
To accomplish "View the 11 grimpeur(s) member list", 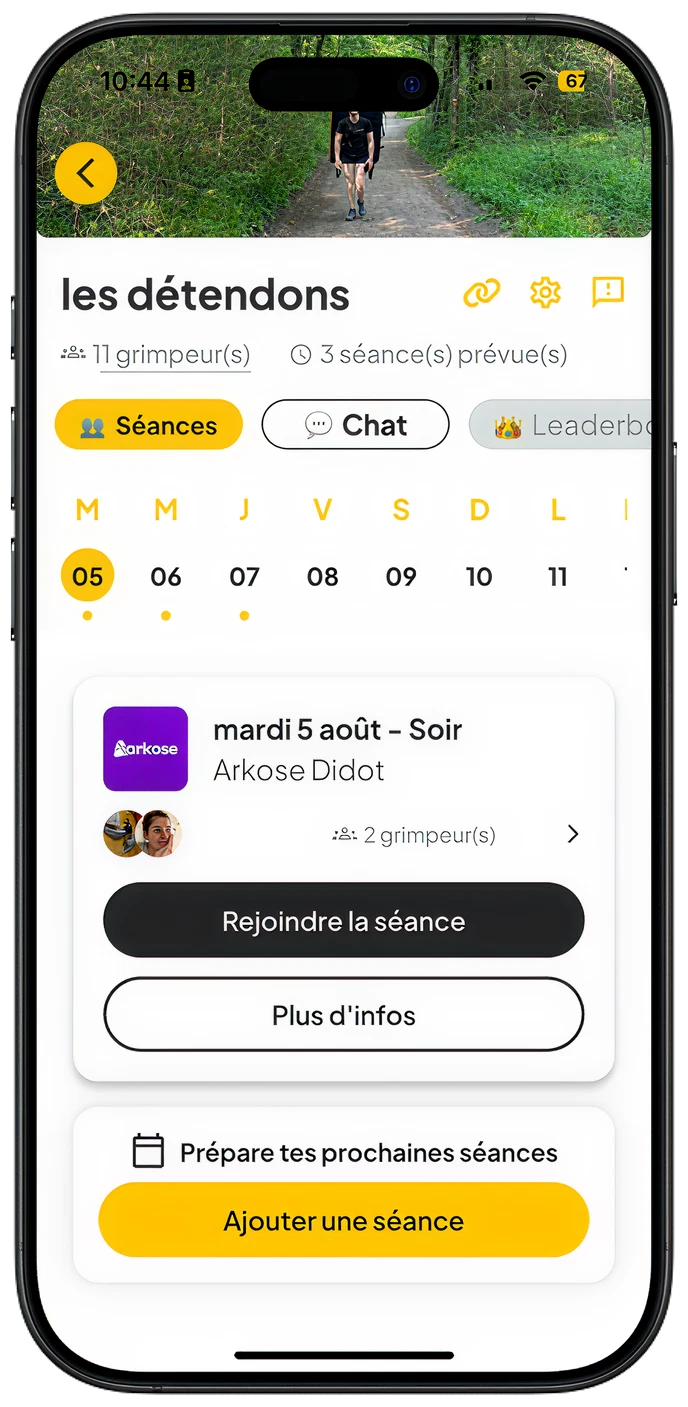I will (171, 355).
